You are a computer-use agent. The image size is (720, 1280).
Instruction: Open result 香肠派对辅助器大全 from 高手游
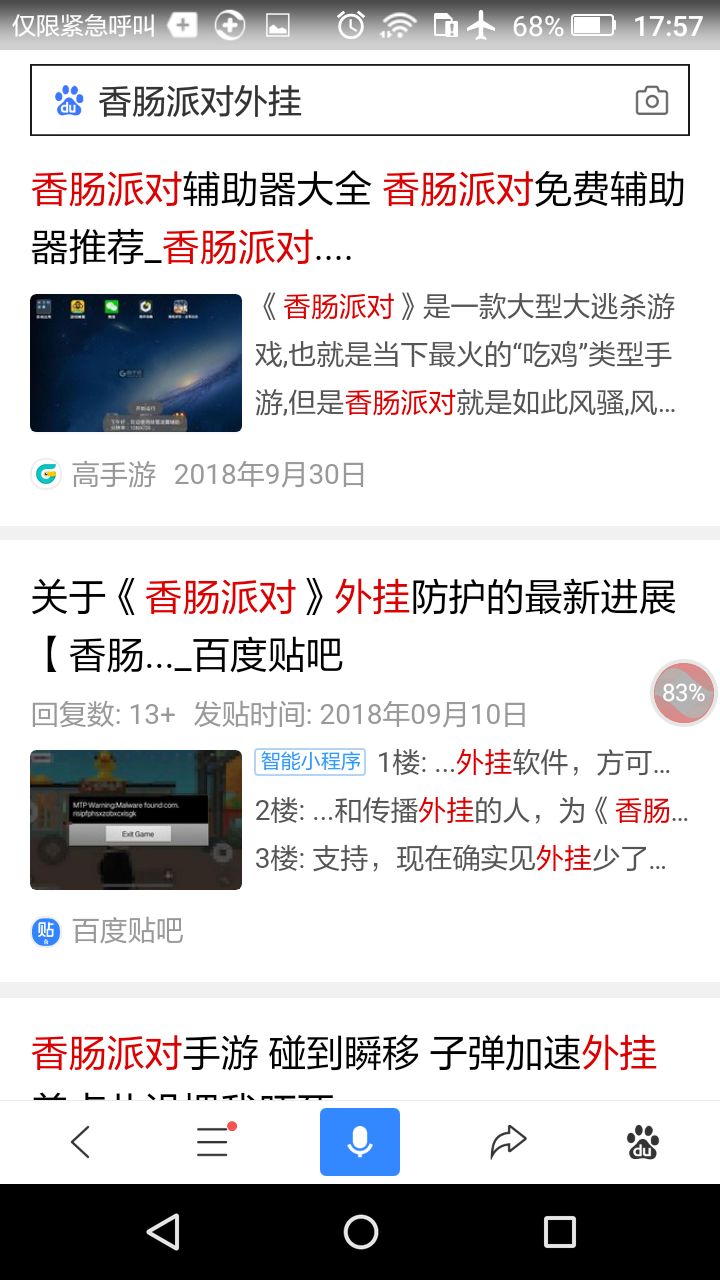358,218
